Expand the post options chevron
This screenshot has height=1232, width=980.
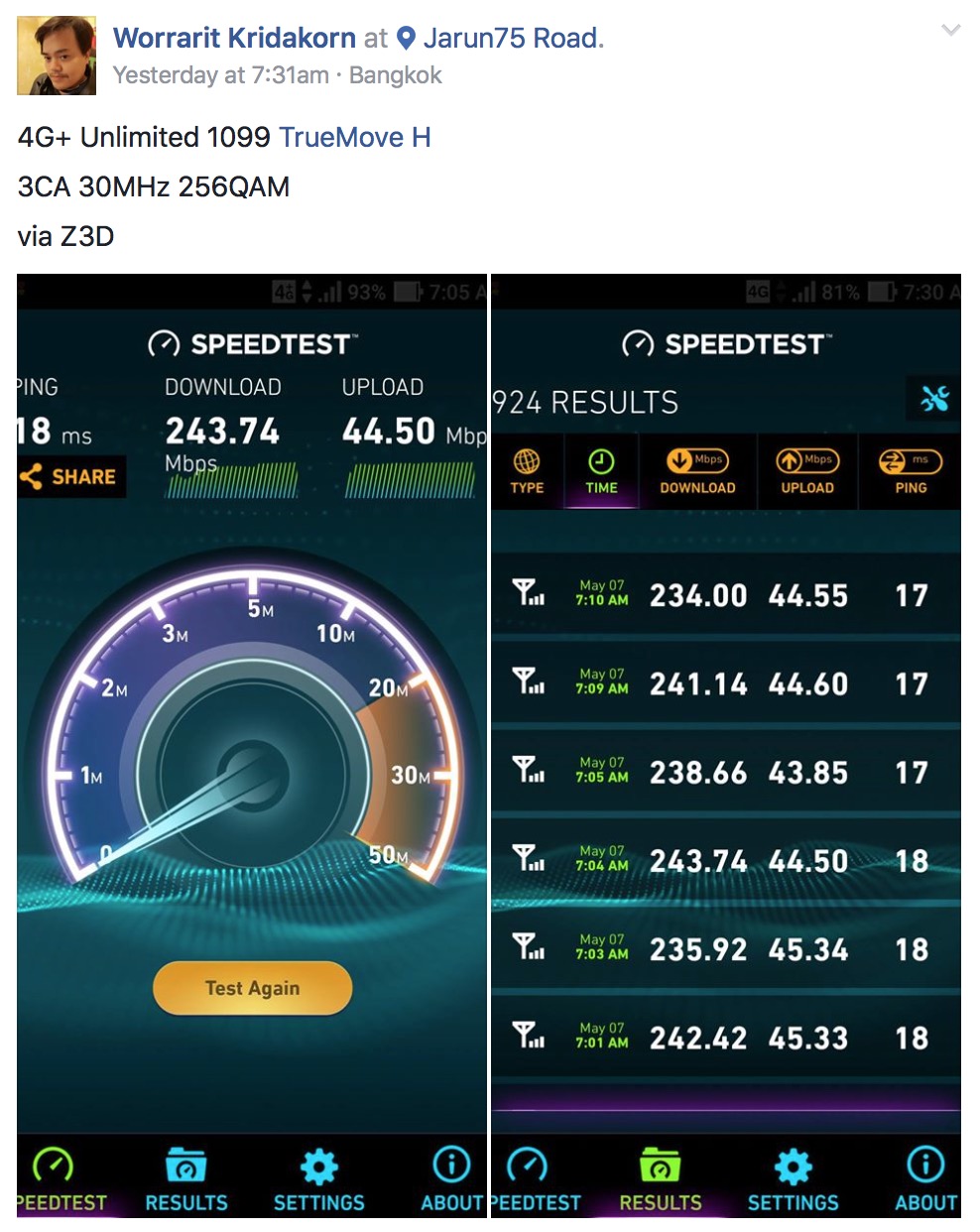(x=950, y=31)
